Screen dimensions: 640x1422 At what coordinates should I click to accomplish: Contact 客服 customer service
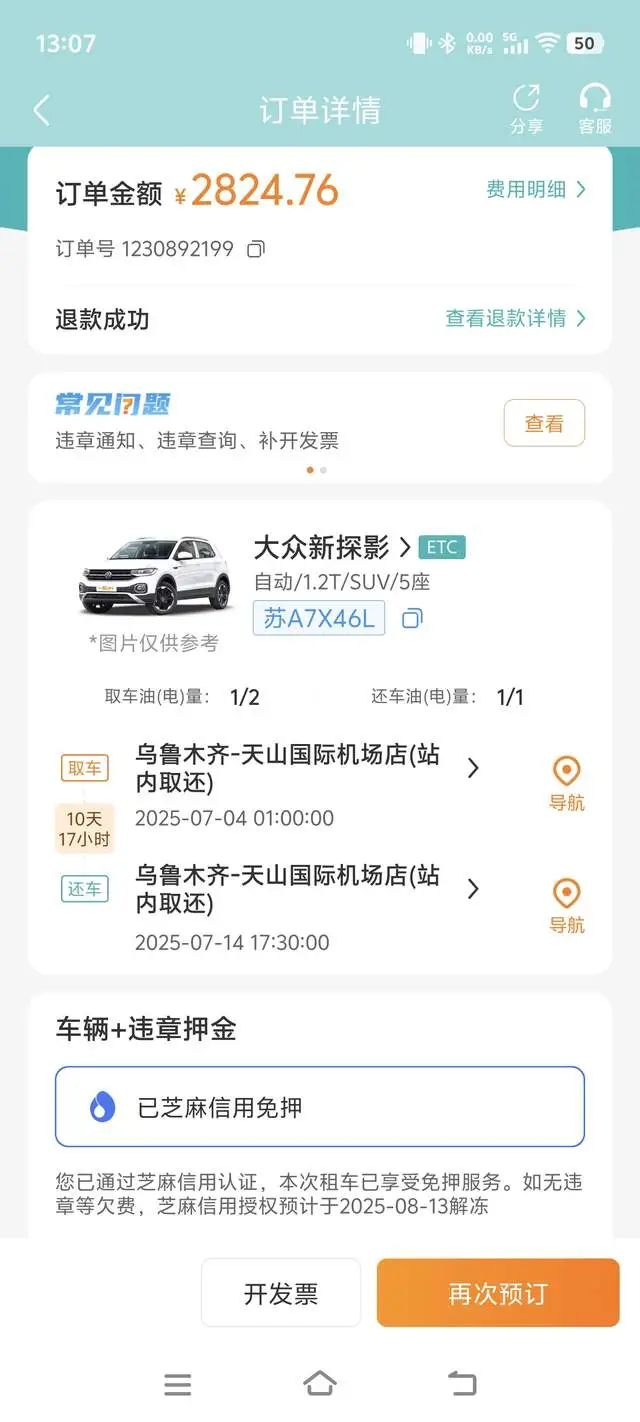click(595, 109)
